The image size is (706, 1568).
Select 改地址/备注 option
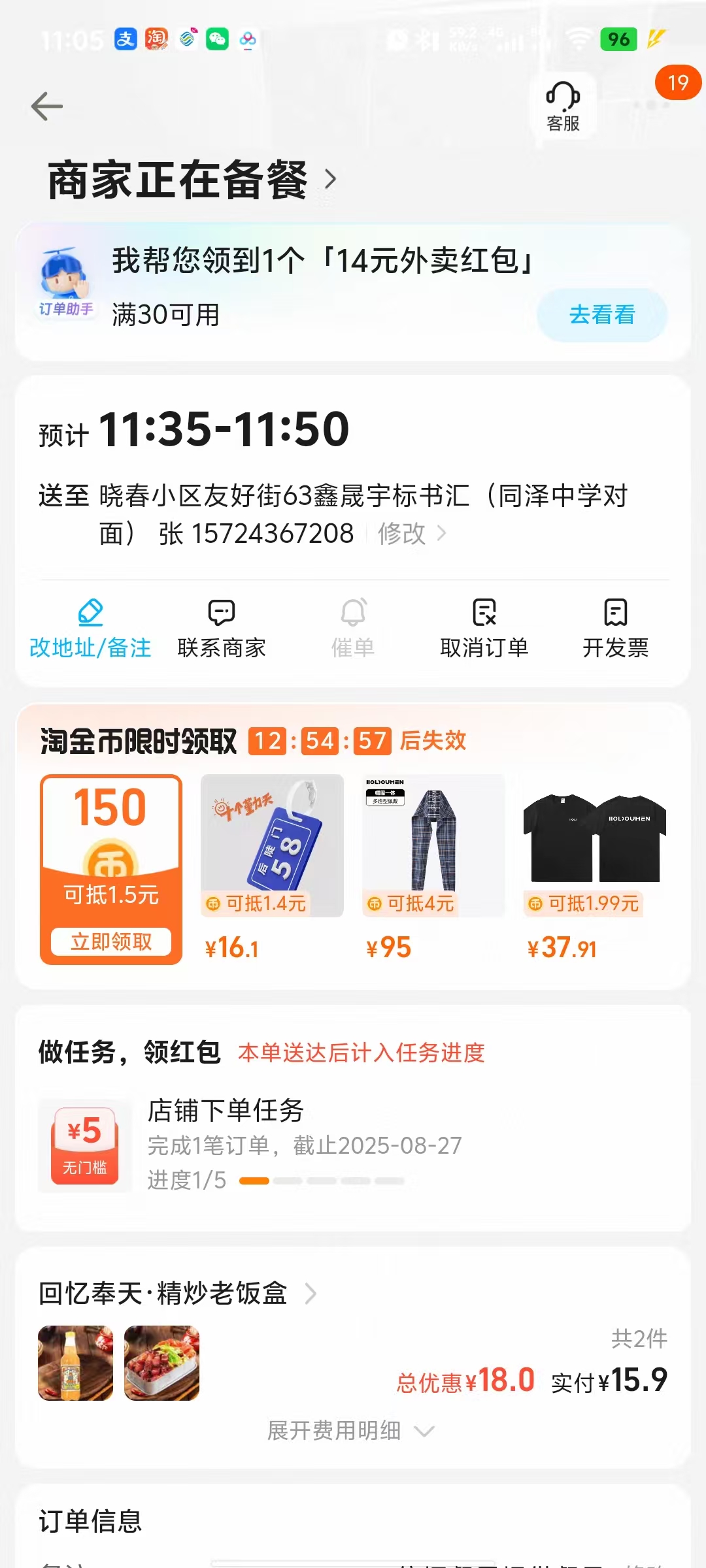(x=90, y=629)
